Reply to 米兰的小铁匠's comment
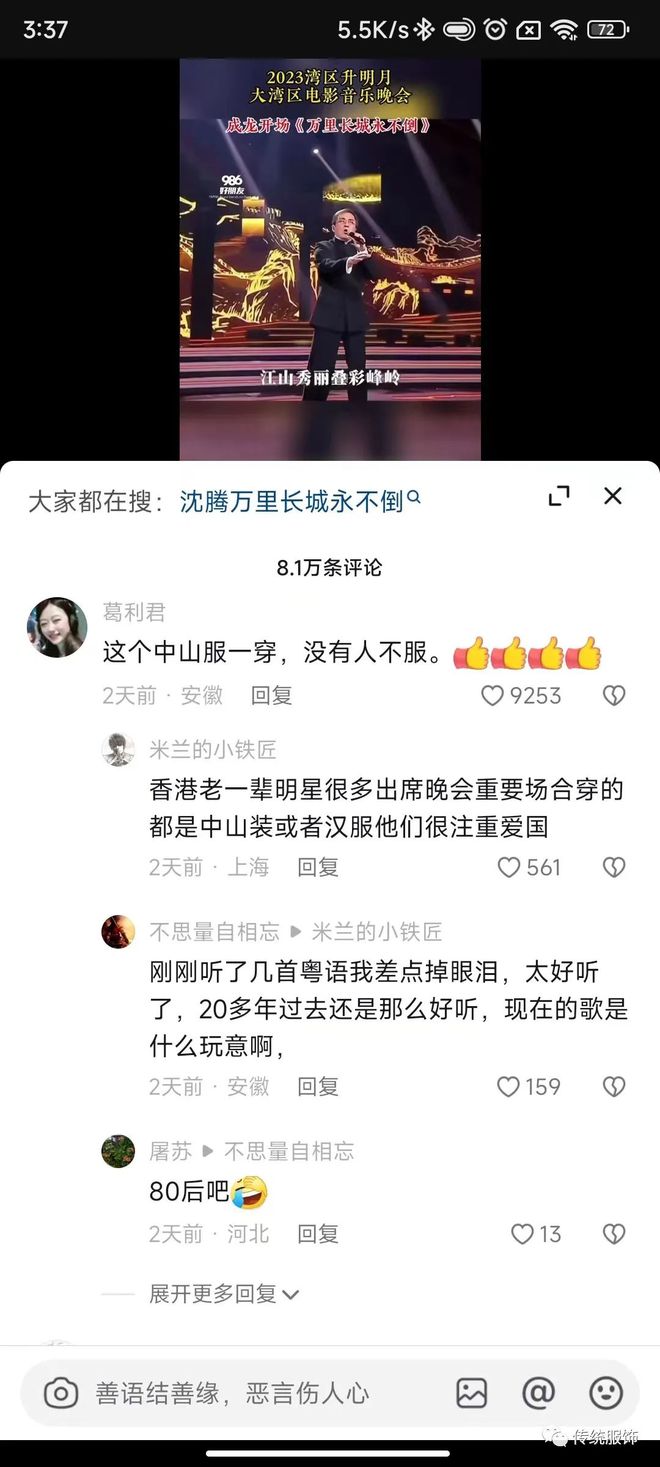Screen dimensions: 660x1467 [318, 867]
